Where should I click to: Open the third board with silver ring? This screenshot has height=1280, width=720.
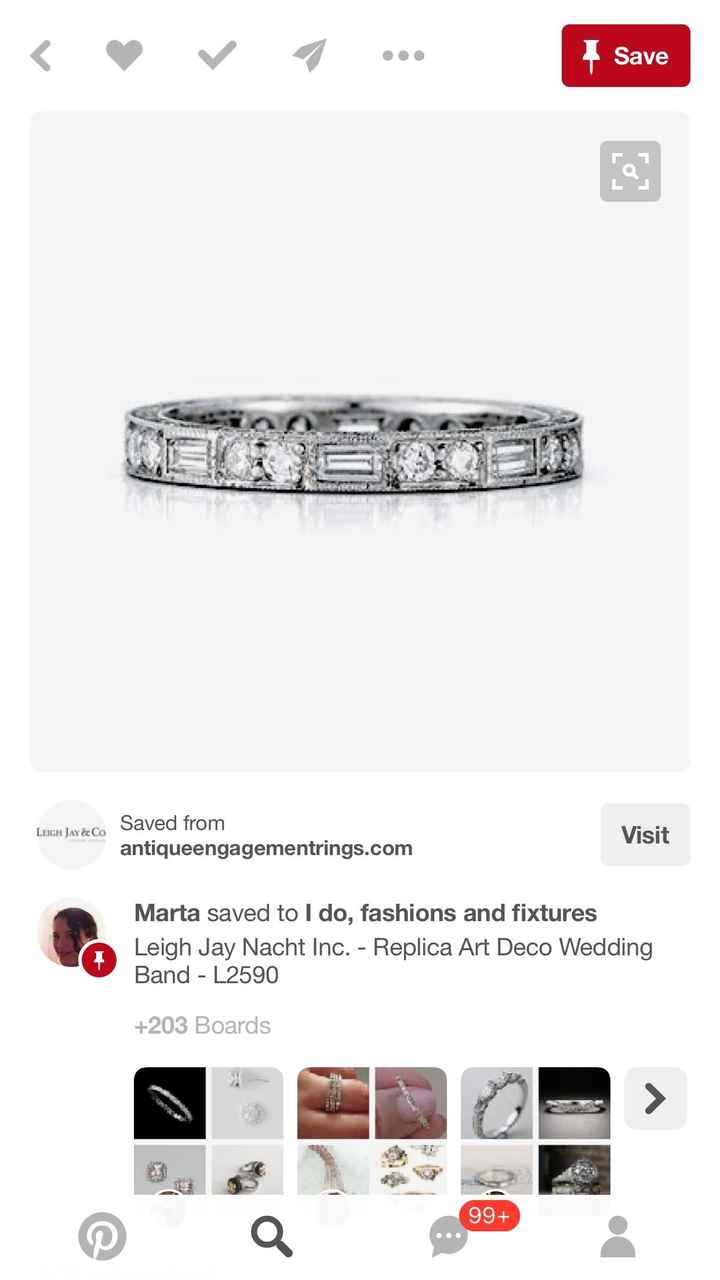point(535,1130)
